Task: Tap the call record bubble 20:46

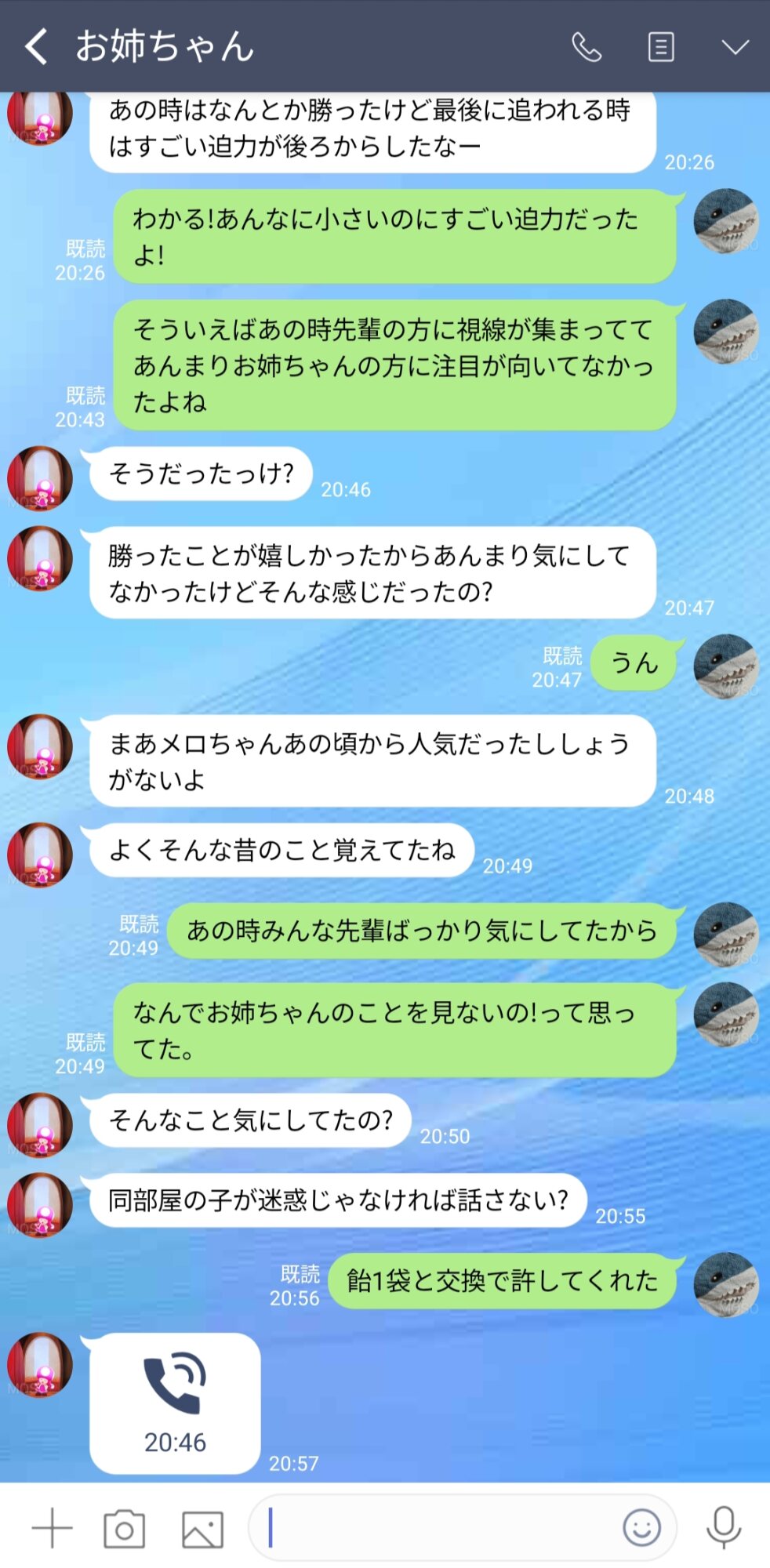Action: (x=175, y=1403)
